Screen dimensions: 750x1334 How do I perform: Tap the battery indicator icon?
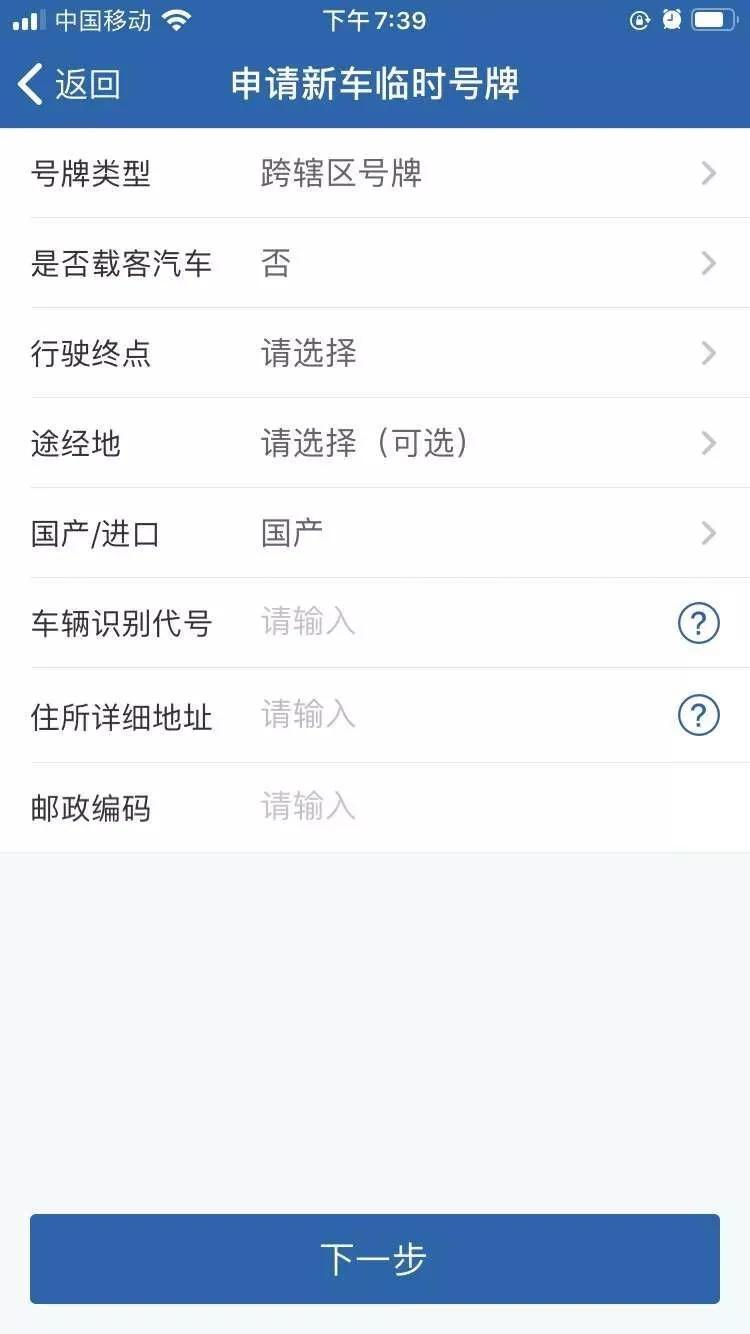[714, 19]
